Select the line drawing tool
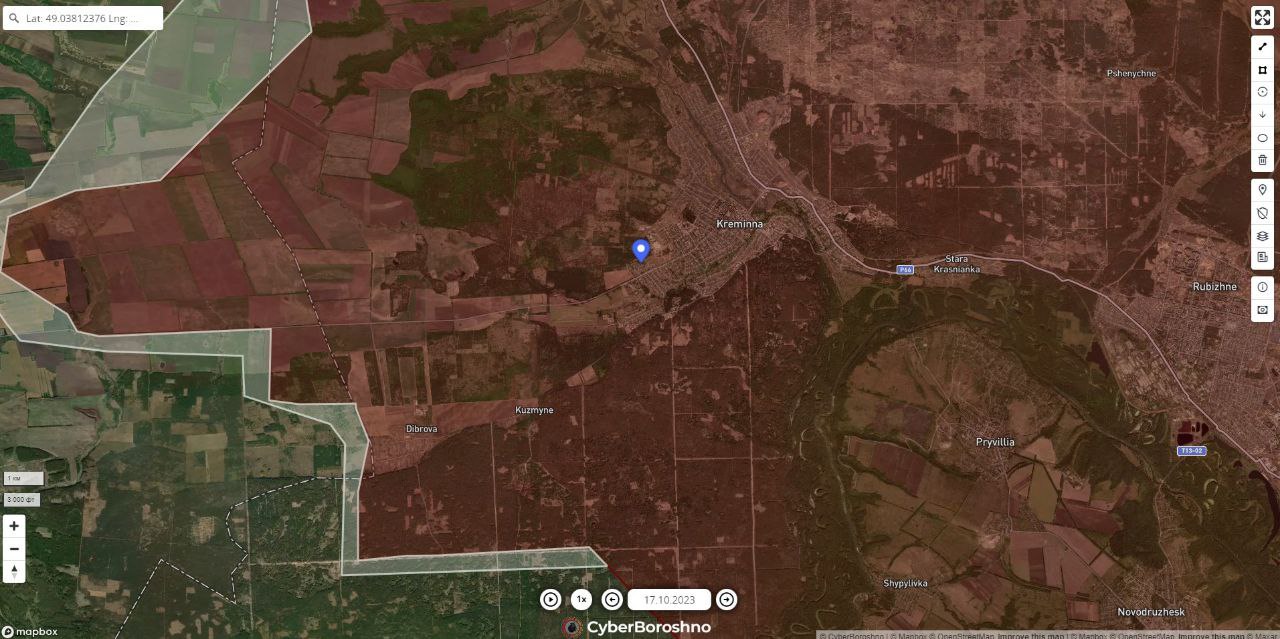The image size is (1280, 639). (x=1262, y=47)
